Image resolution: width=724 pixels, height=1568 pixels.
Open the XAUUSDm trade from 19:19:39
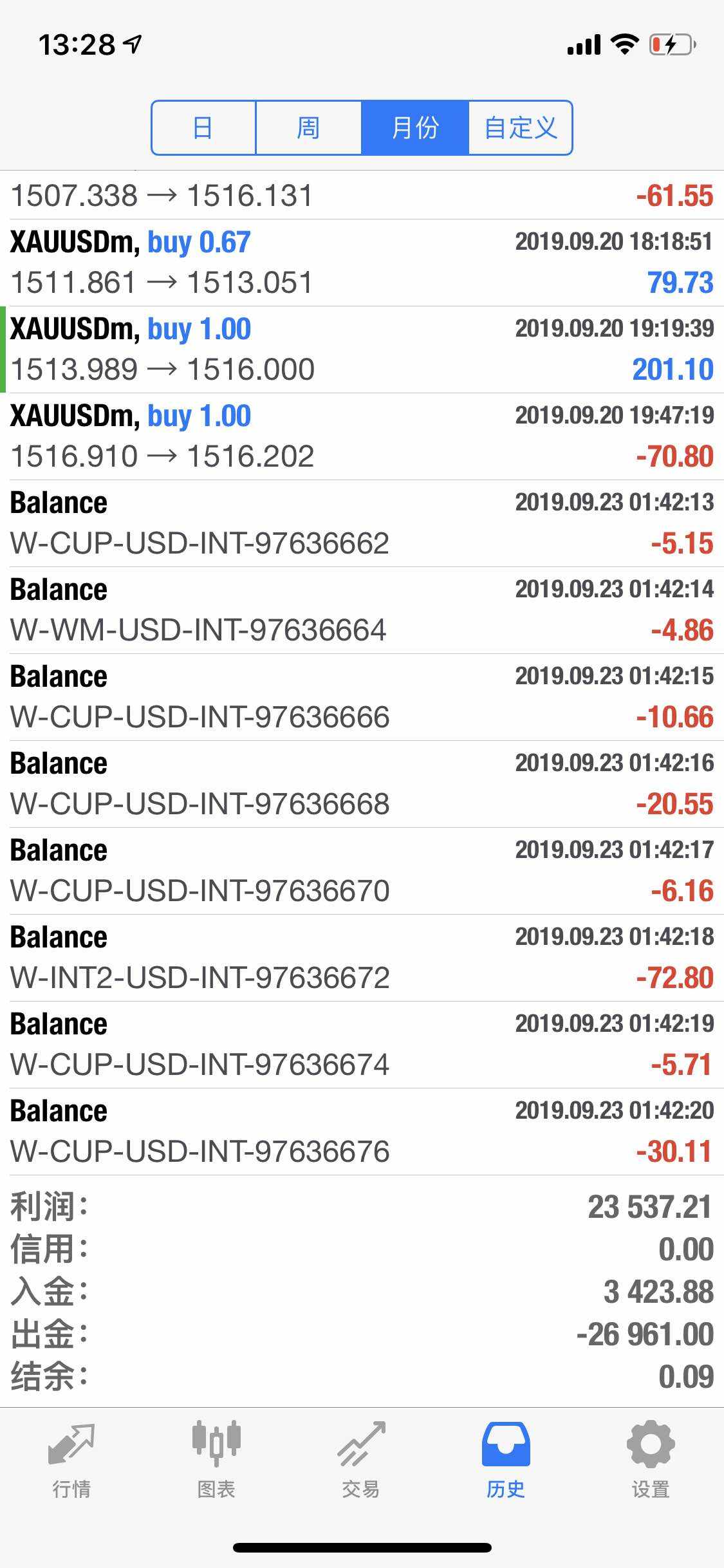pos(362,350)
